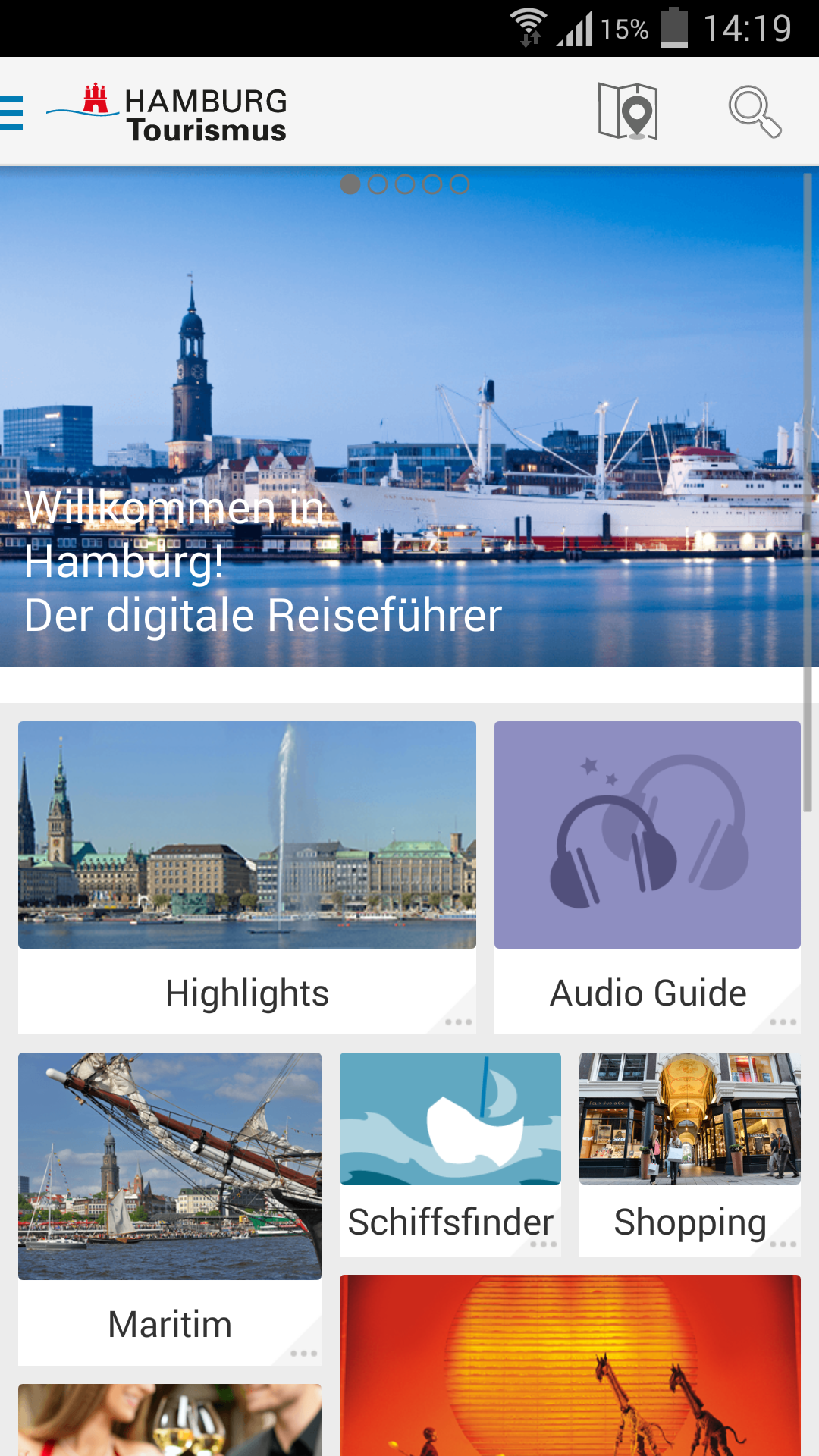
Task: Open the tile showing wine glasses
Action: pyautogui.click(x=170, y=1420)
